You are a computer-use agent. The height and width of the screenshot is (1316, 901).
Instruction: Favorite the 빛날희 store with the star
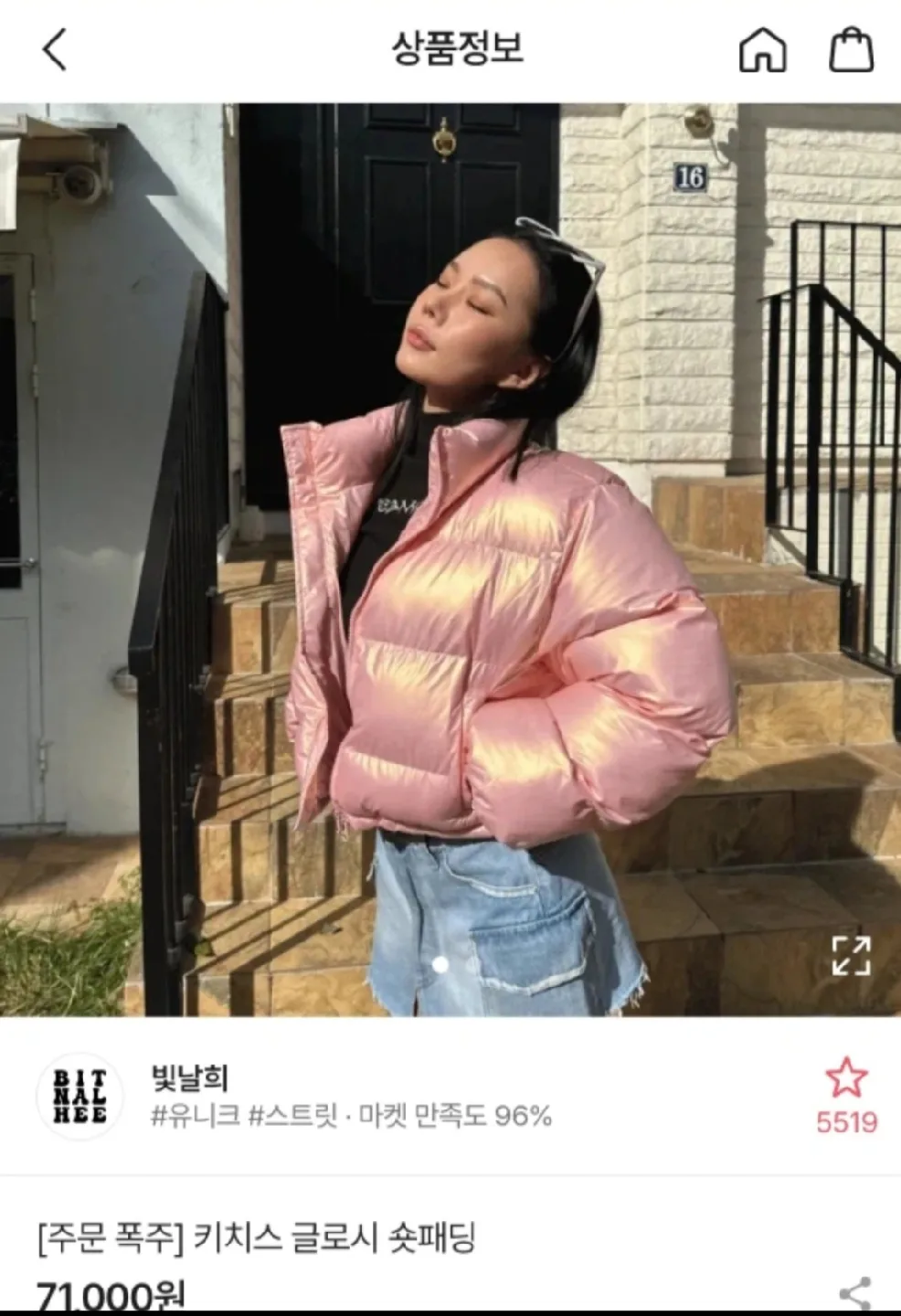pyautogui.click(x=846, y=1079)
